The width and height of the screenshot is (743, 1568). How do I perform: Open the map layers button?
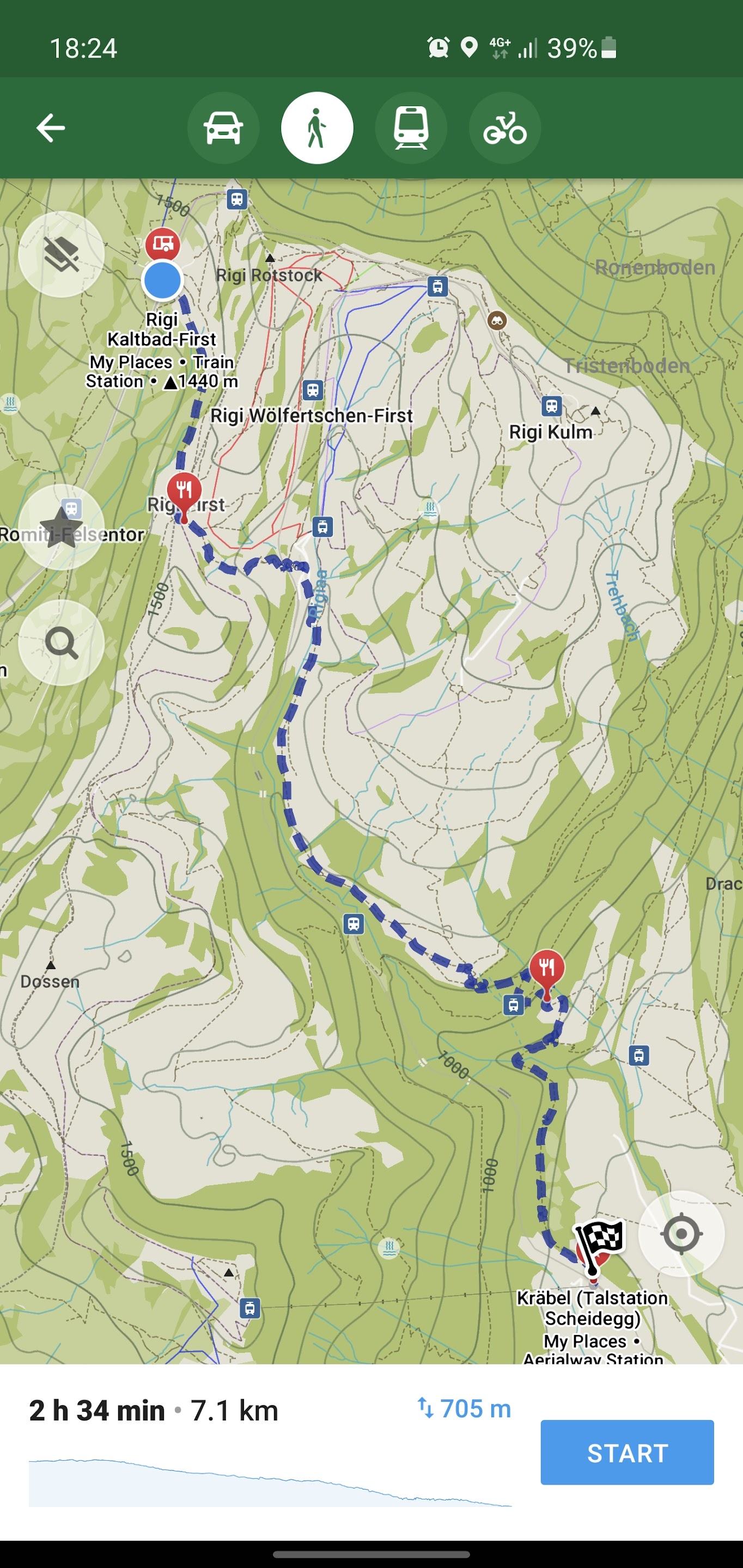62,254
